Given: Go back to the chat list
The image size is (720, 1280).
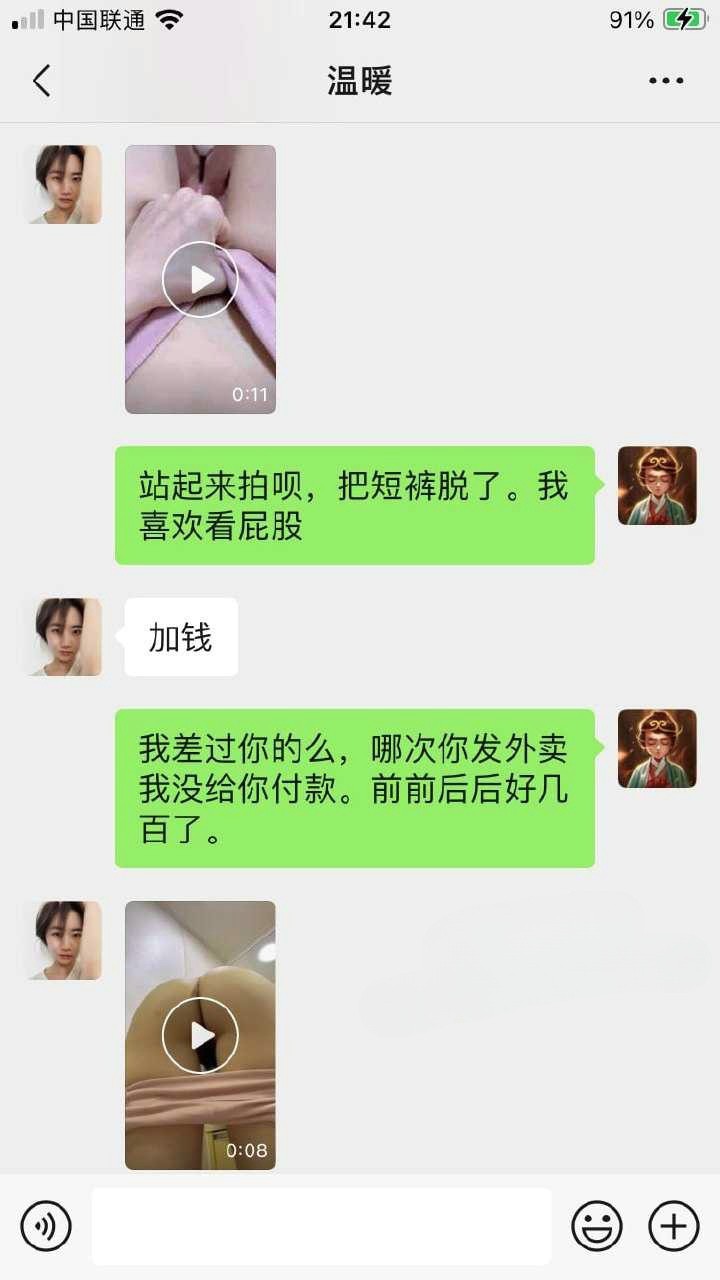Looking at the screenshot, I should 41,81.
